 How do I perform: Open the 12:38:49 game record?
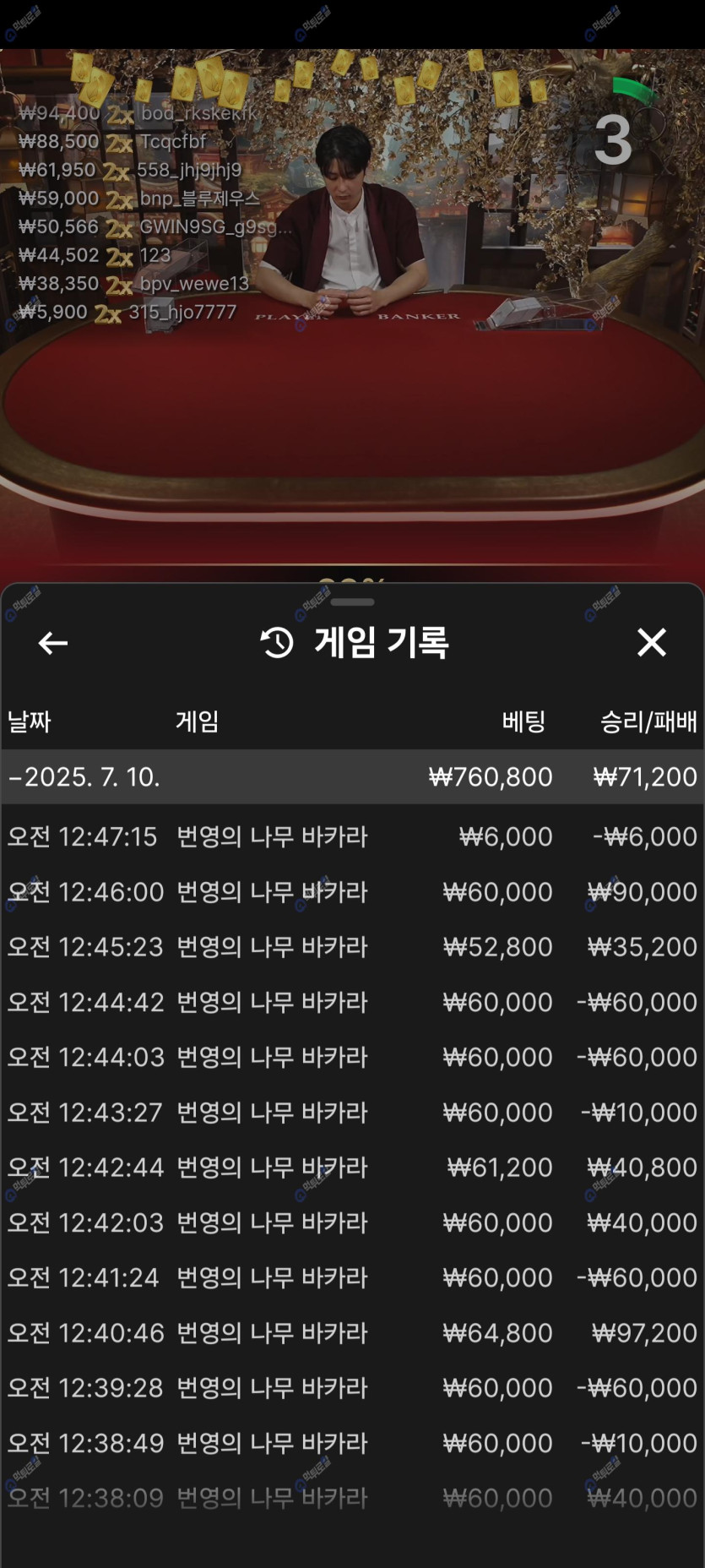[x=352, y=1443]
